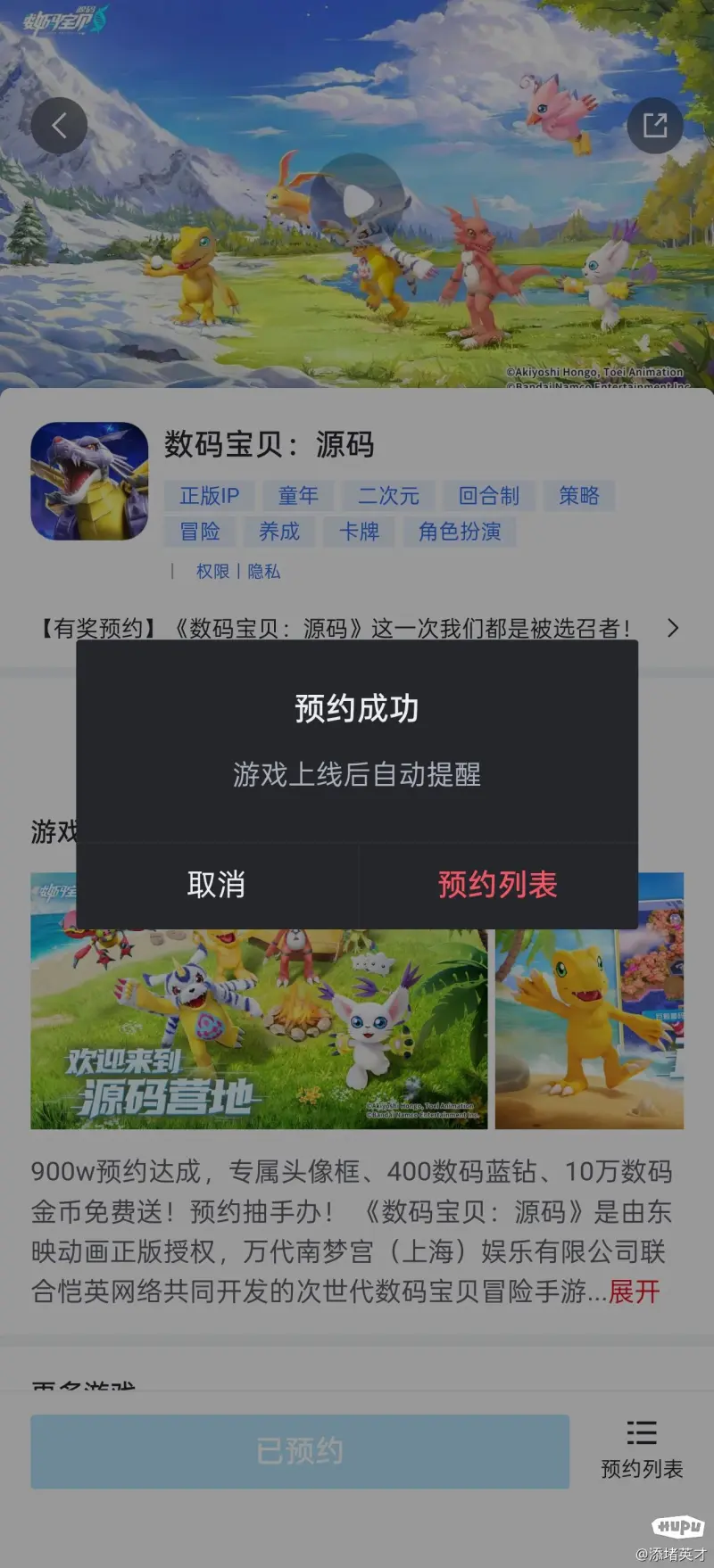
Task: Select the 正版IP tag
Action: (209, 496)
